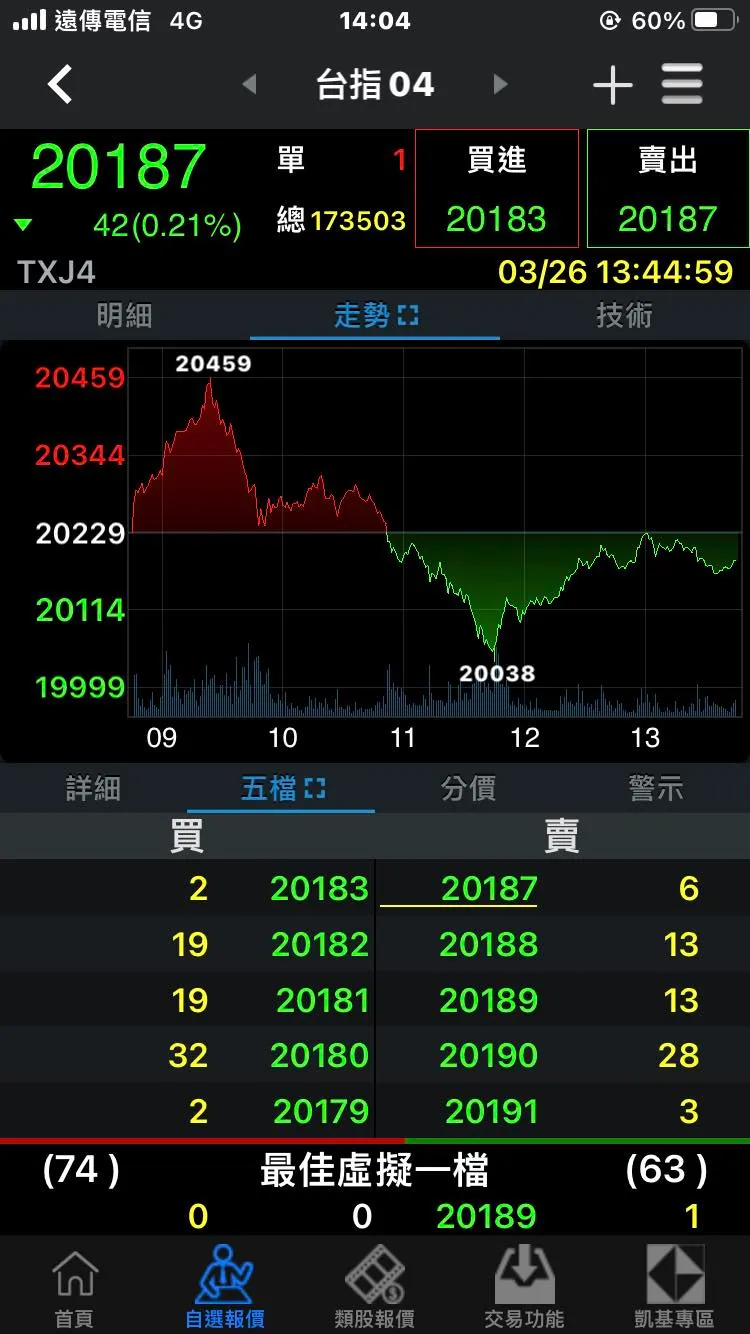Viewport: 750px width, 1334px height.
Task: Tap the 賣出 sell button
Action: click(x=667, y=188)
